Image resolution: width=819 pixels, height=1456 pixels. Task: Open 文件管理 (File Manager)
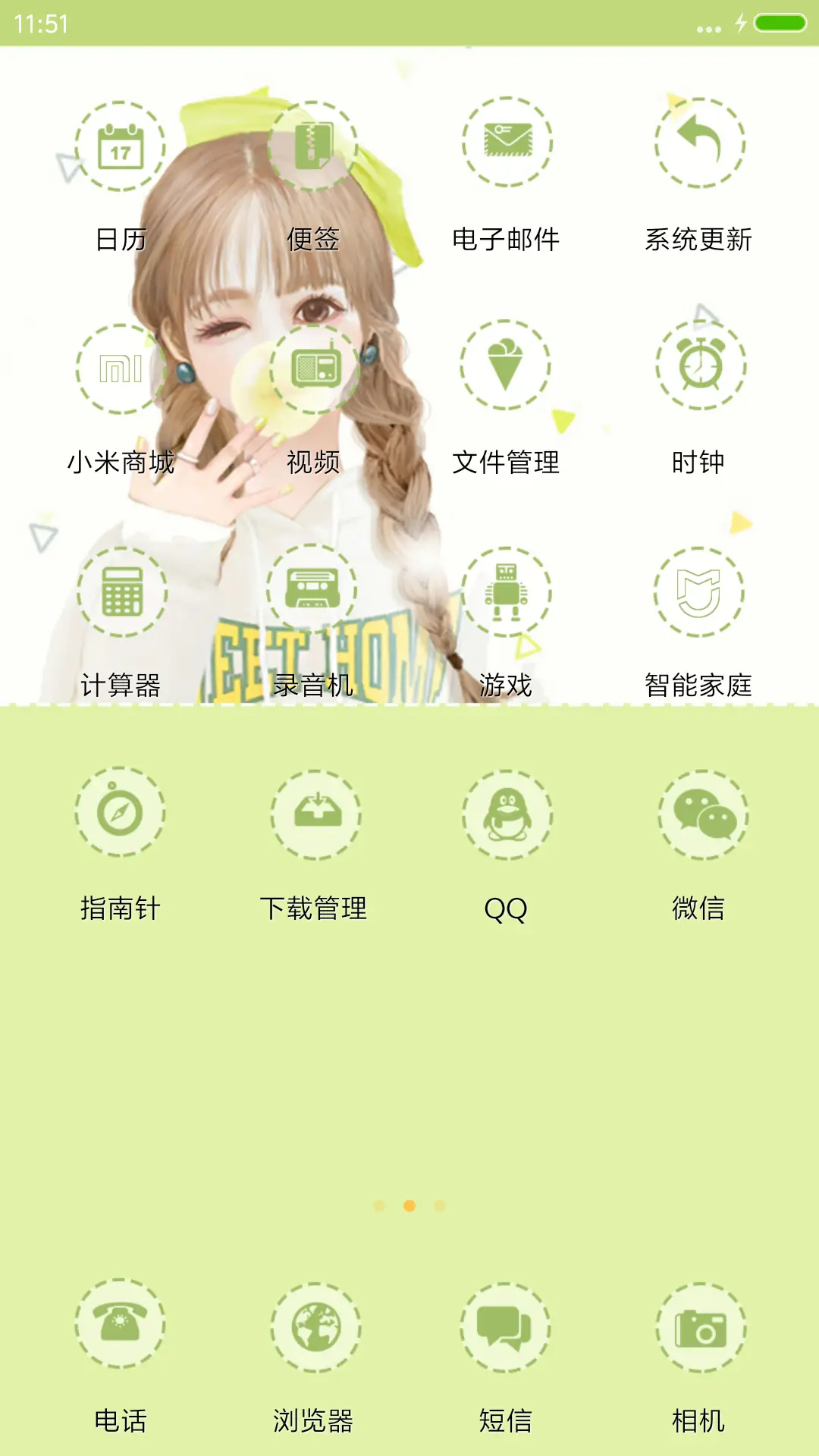coord(507,366)
